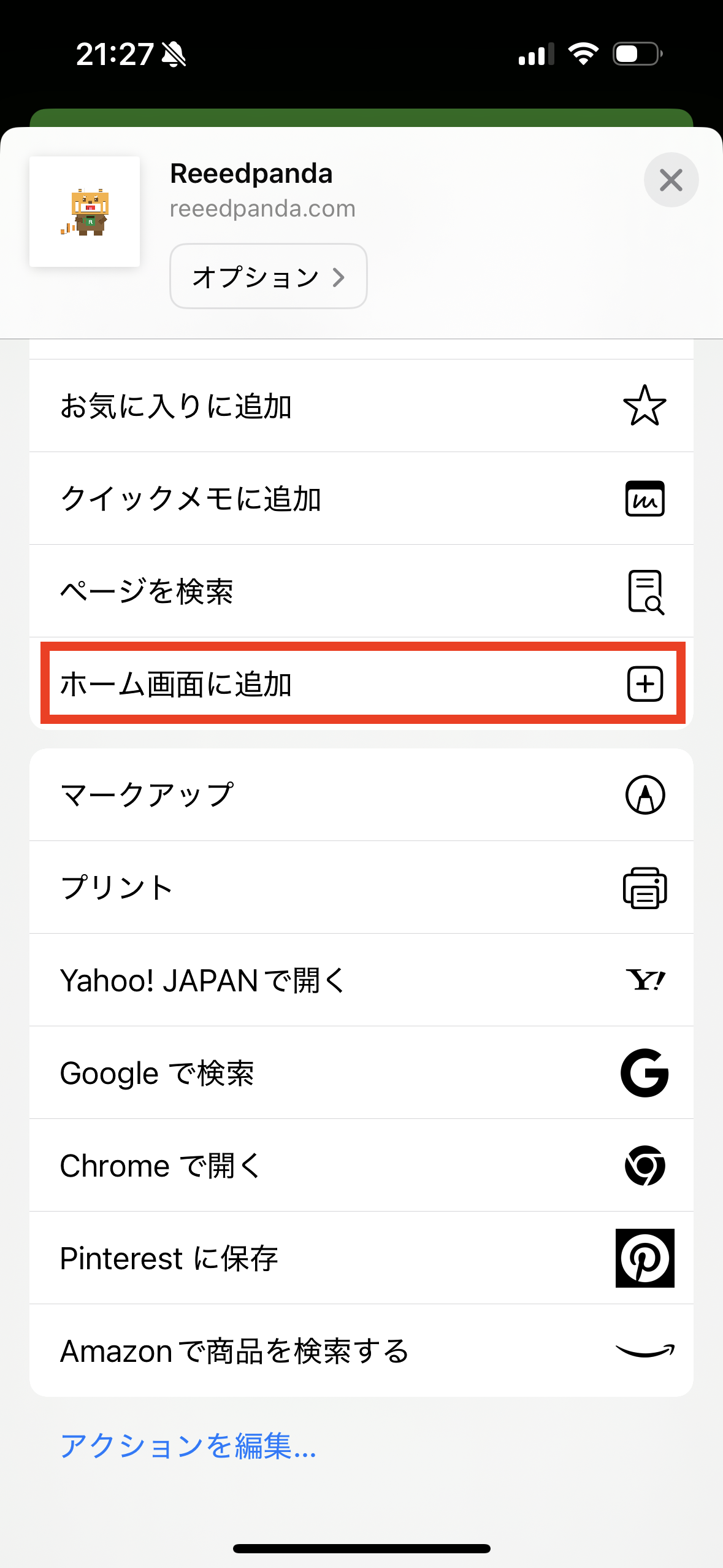Select お気に入りに追加 to add favorite
The width and height of the screenshot is (723, 1568).
click(361, 405)
